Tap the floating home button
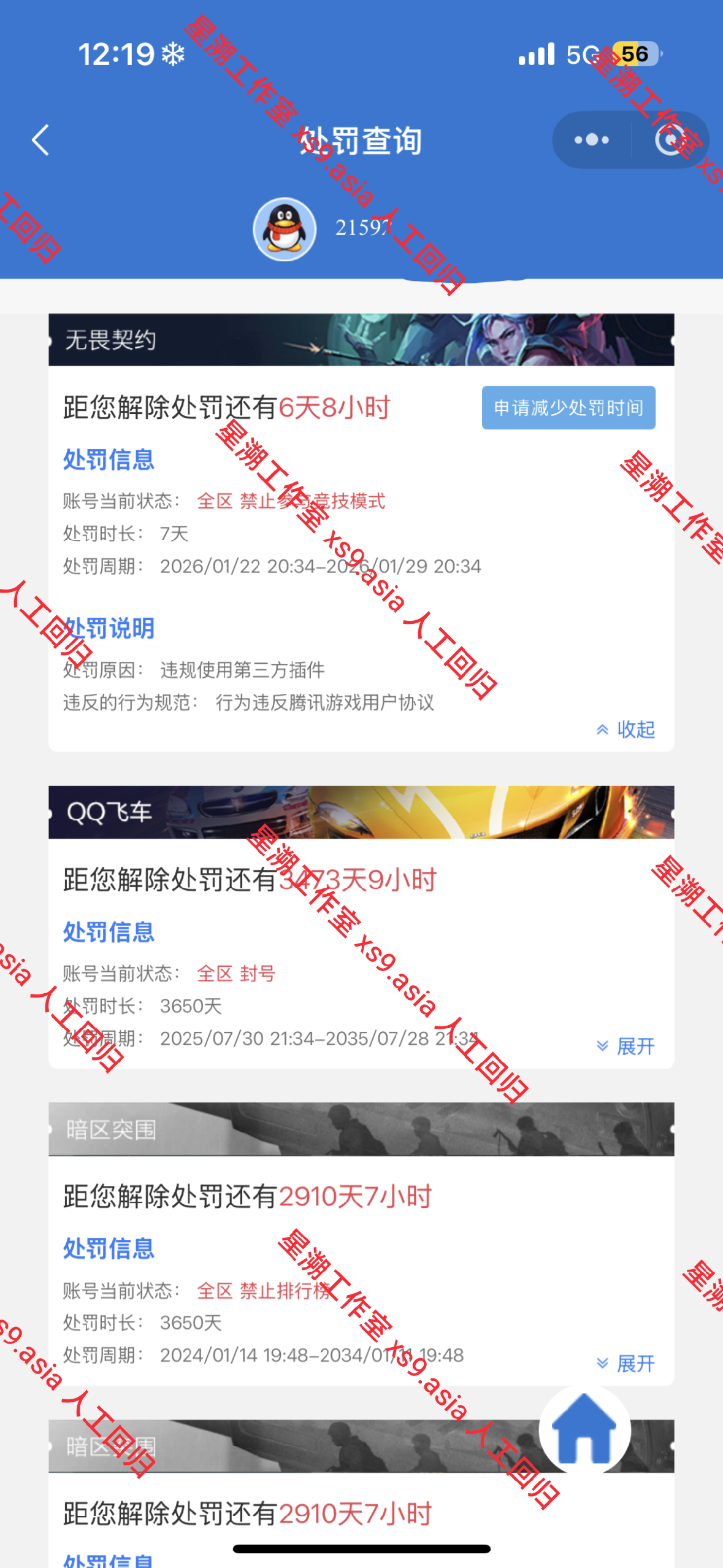This screenshot has width=723, height=1568. point(584,1429)
